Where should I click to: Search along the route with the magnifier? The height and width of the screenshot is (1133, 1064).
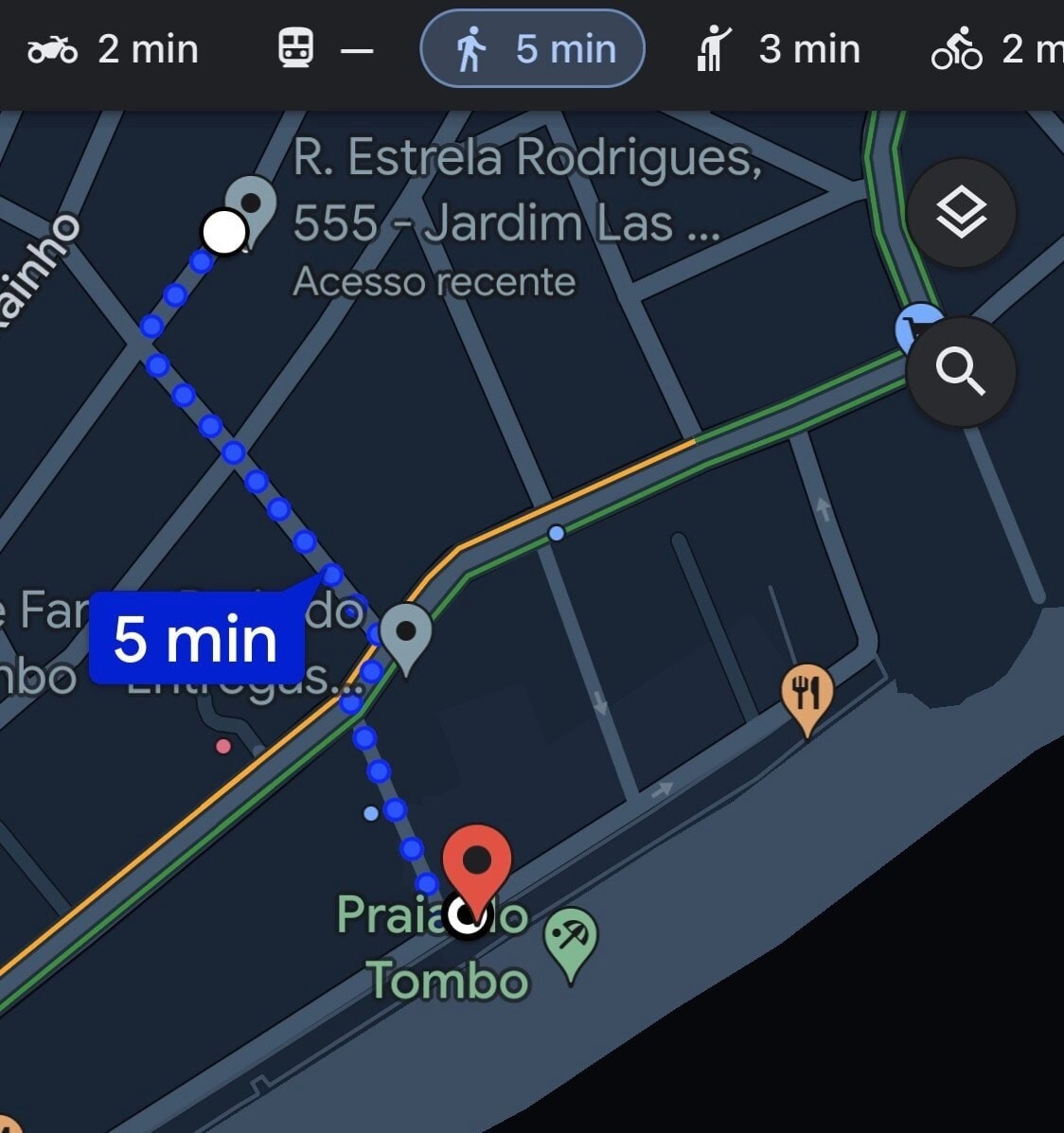961,371
